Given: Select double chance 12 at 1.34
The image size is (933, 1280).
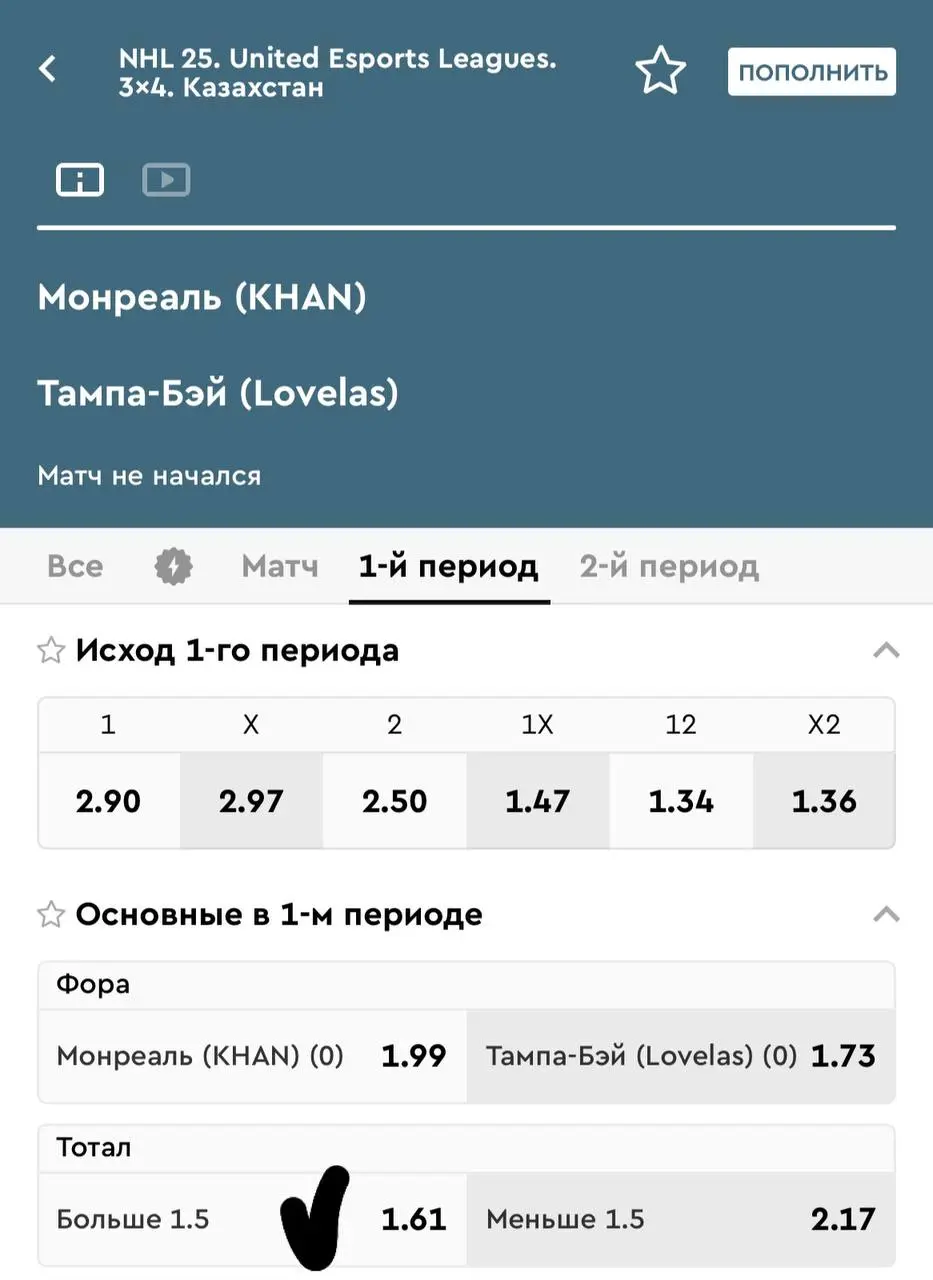Looking at the screenshot, I should click(x=681, y=801).
